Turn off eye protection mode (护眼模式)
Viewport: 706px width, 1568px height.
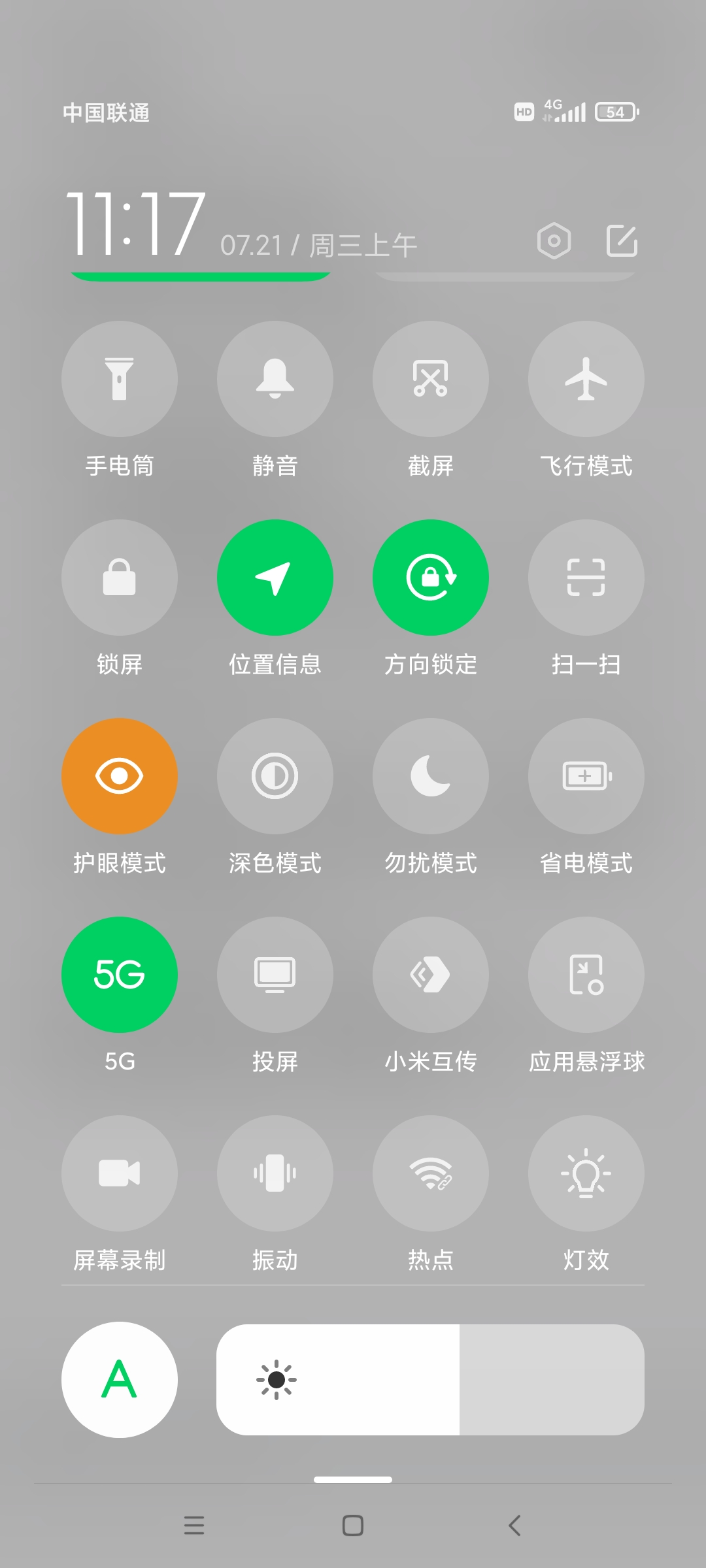point(120,776)
